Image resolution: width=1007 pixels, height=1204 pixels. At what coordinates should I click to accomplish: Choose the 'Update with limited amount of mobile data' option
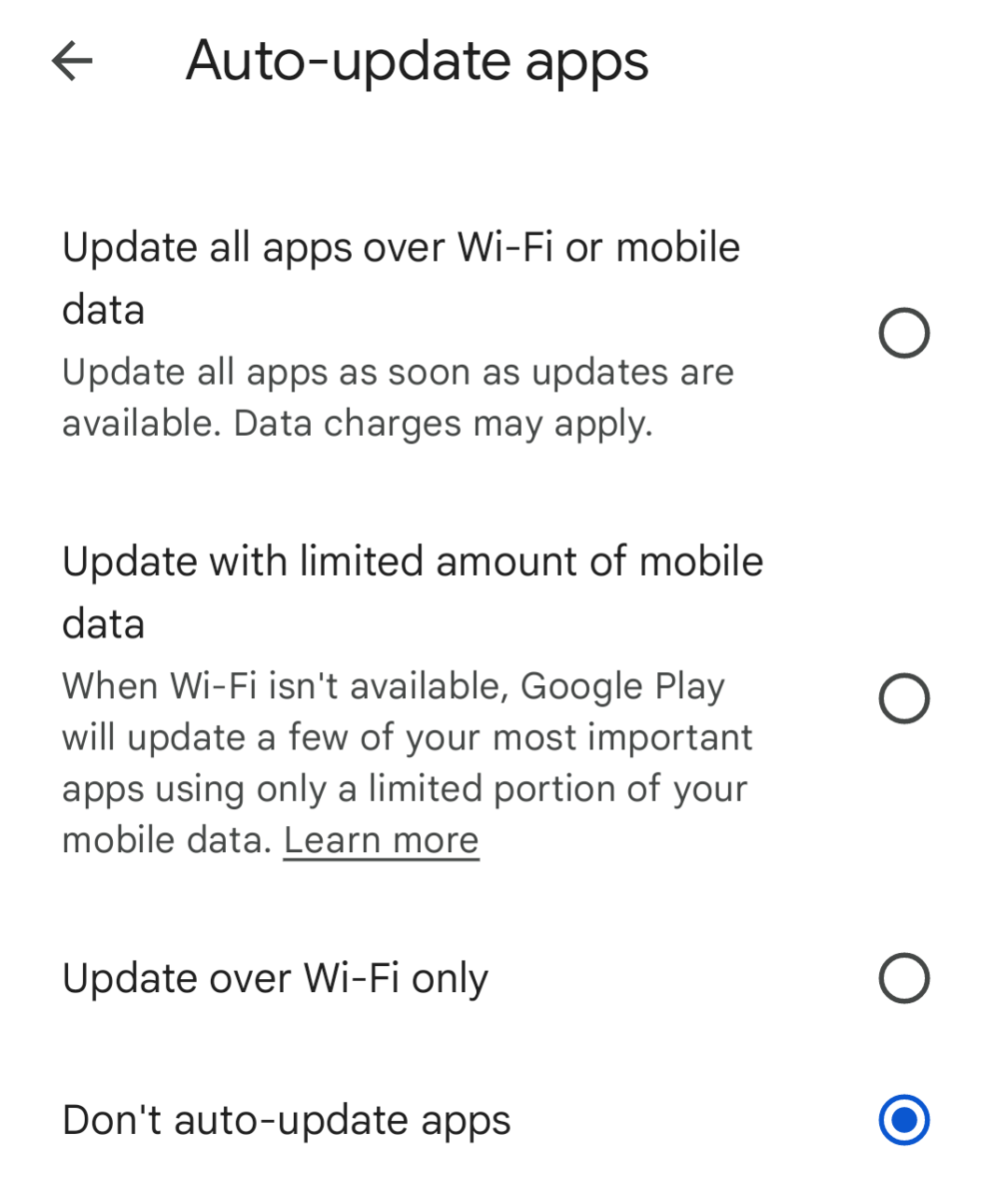[903, 696]
